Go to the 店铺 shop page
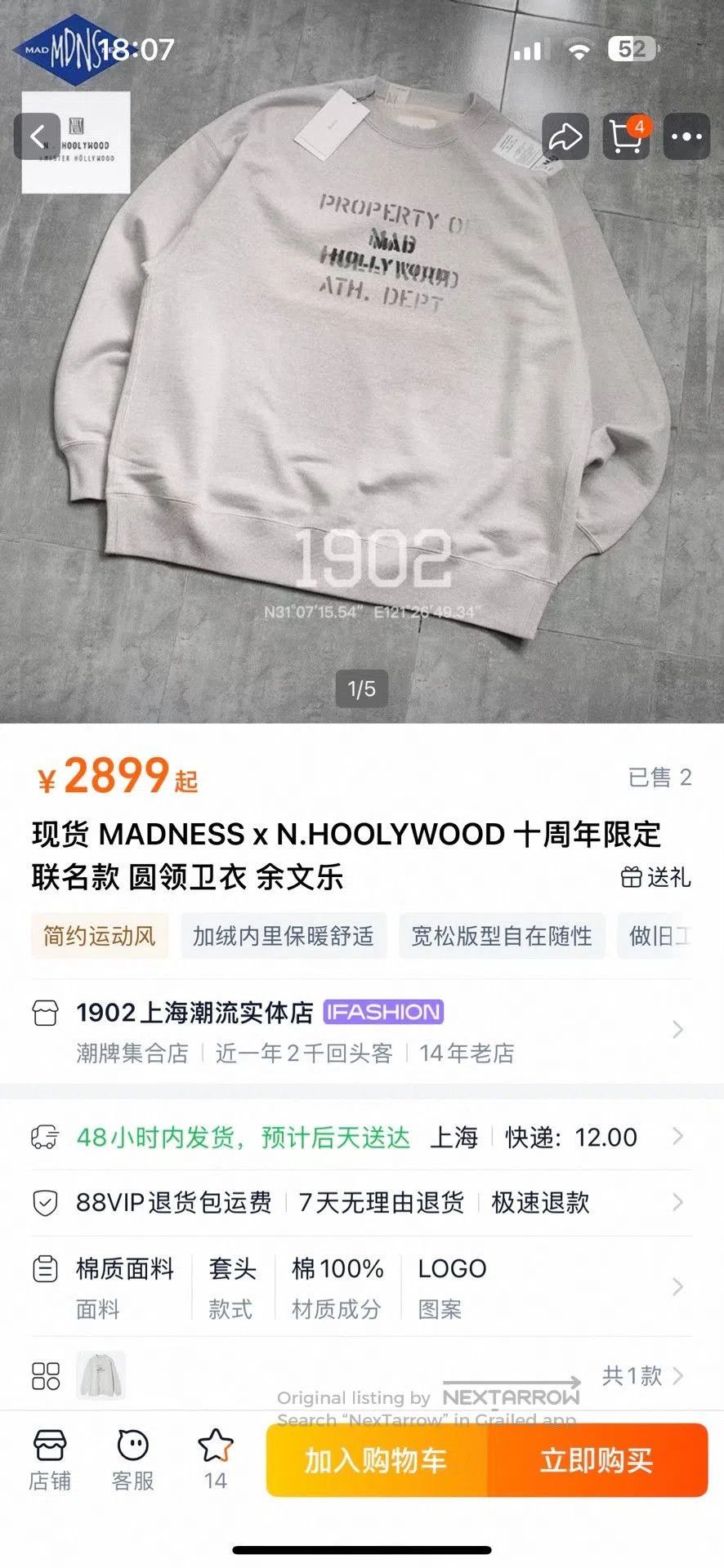 click(50, 1460)
